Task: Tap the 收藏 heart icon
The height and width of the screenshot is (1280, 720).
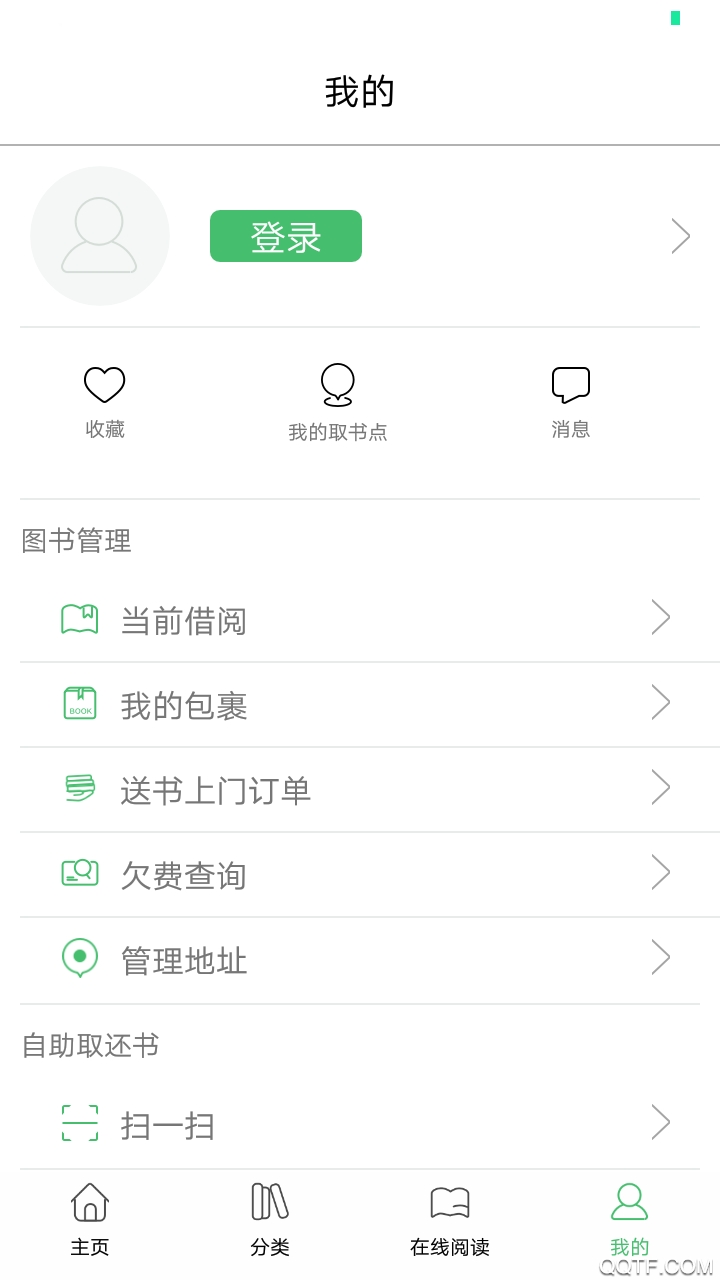Action: click(104, 383)
